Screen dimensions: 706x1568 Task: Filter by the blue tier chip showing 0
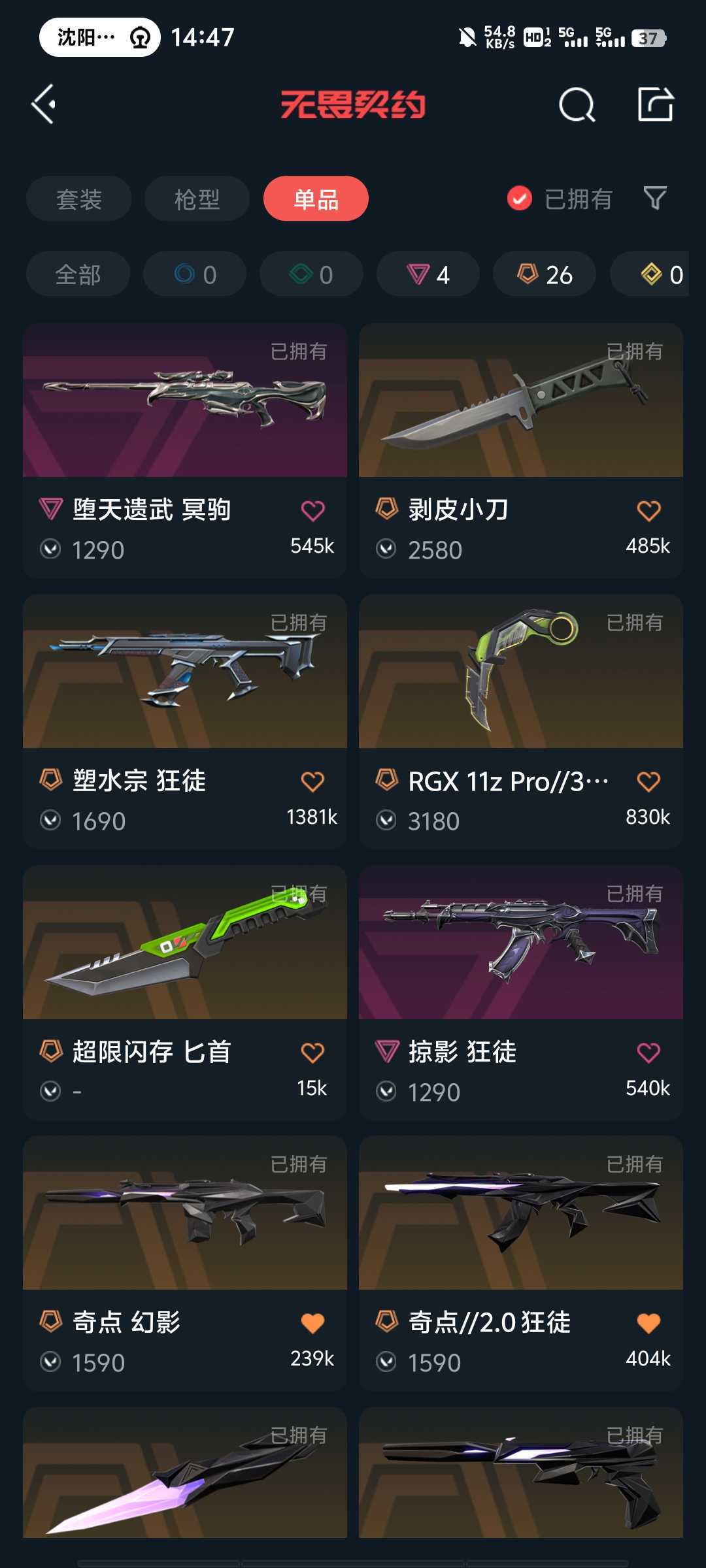[195, 274]
